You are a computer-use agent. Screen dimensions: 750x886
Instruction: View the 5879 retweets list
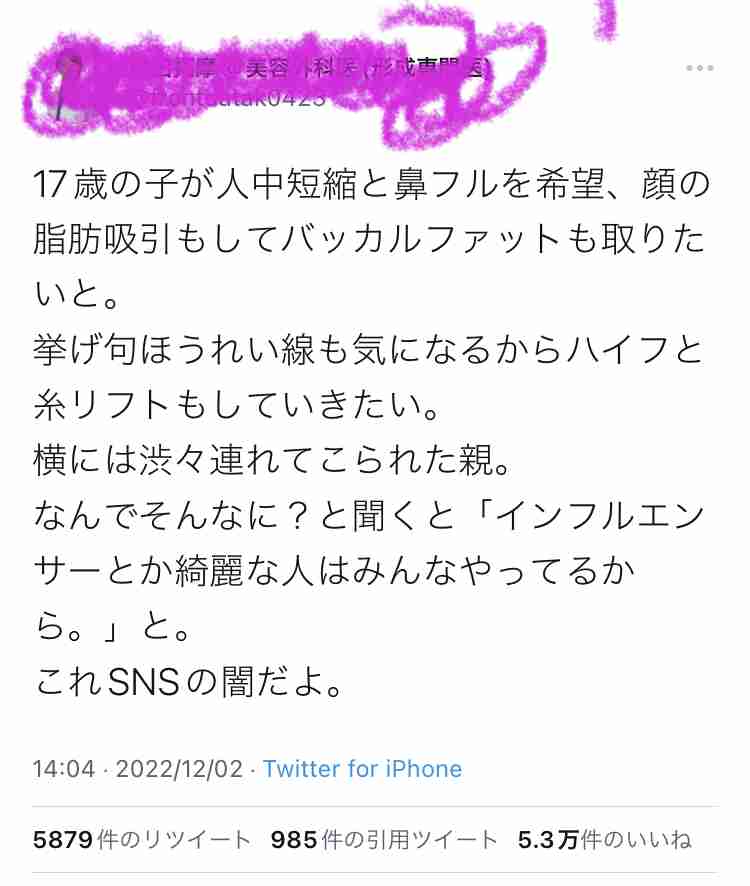[141, 839]
